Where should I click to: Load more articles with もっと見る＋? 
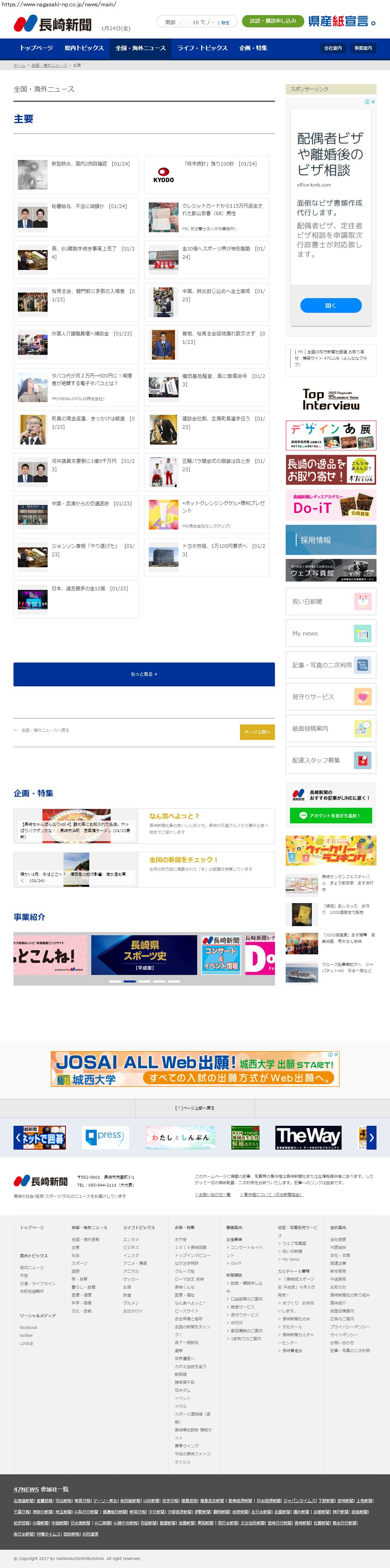point(144,674)
